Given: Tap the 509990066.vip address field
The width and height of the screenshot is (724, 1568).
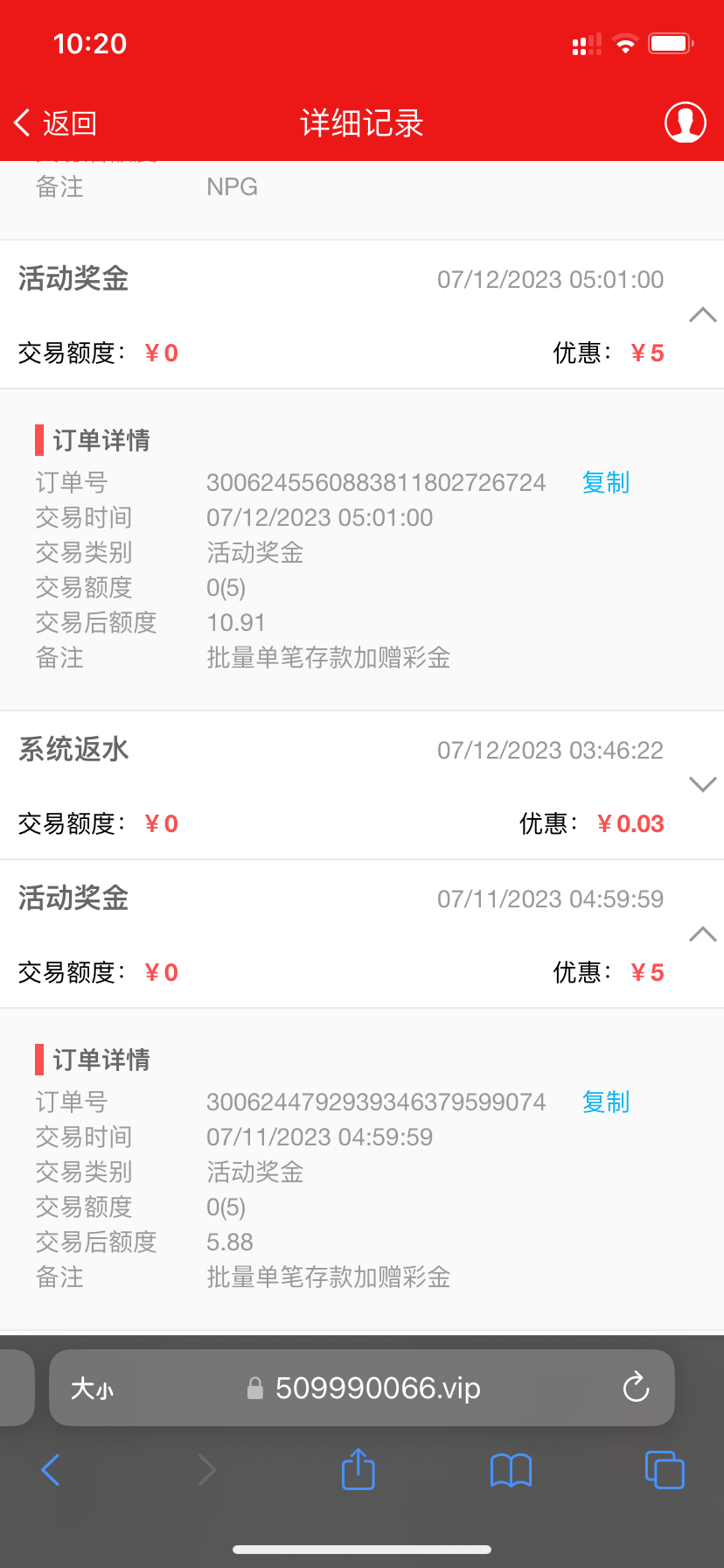Looking at the screenshot, I should pyautogui.click(x=376, y=1389).
